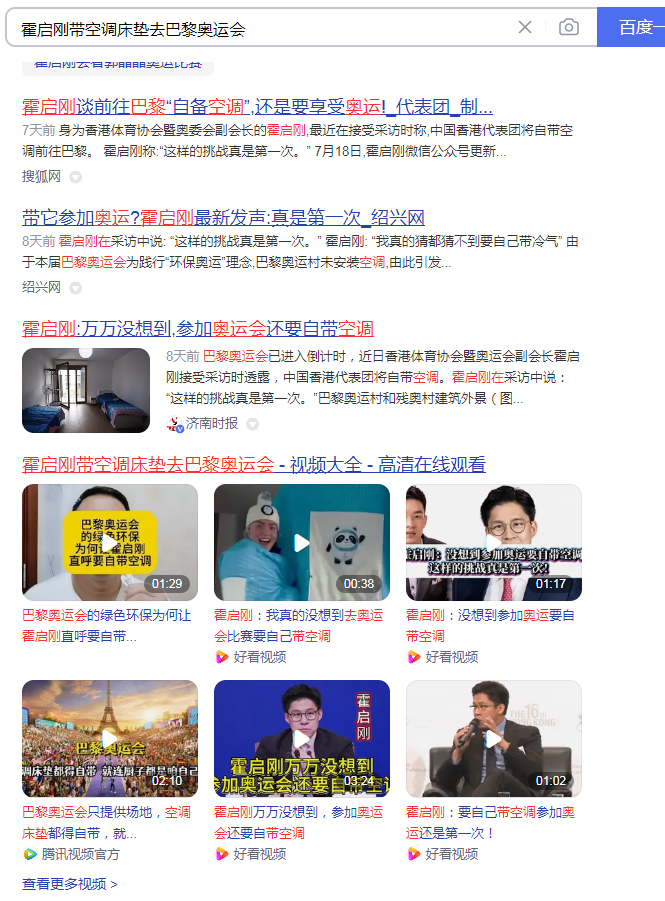Play the 01:17 video from 好看视频
This screenshot has width=665, height=901.
coord(494,542)
